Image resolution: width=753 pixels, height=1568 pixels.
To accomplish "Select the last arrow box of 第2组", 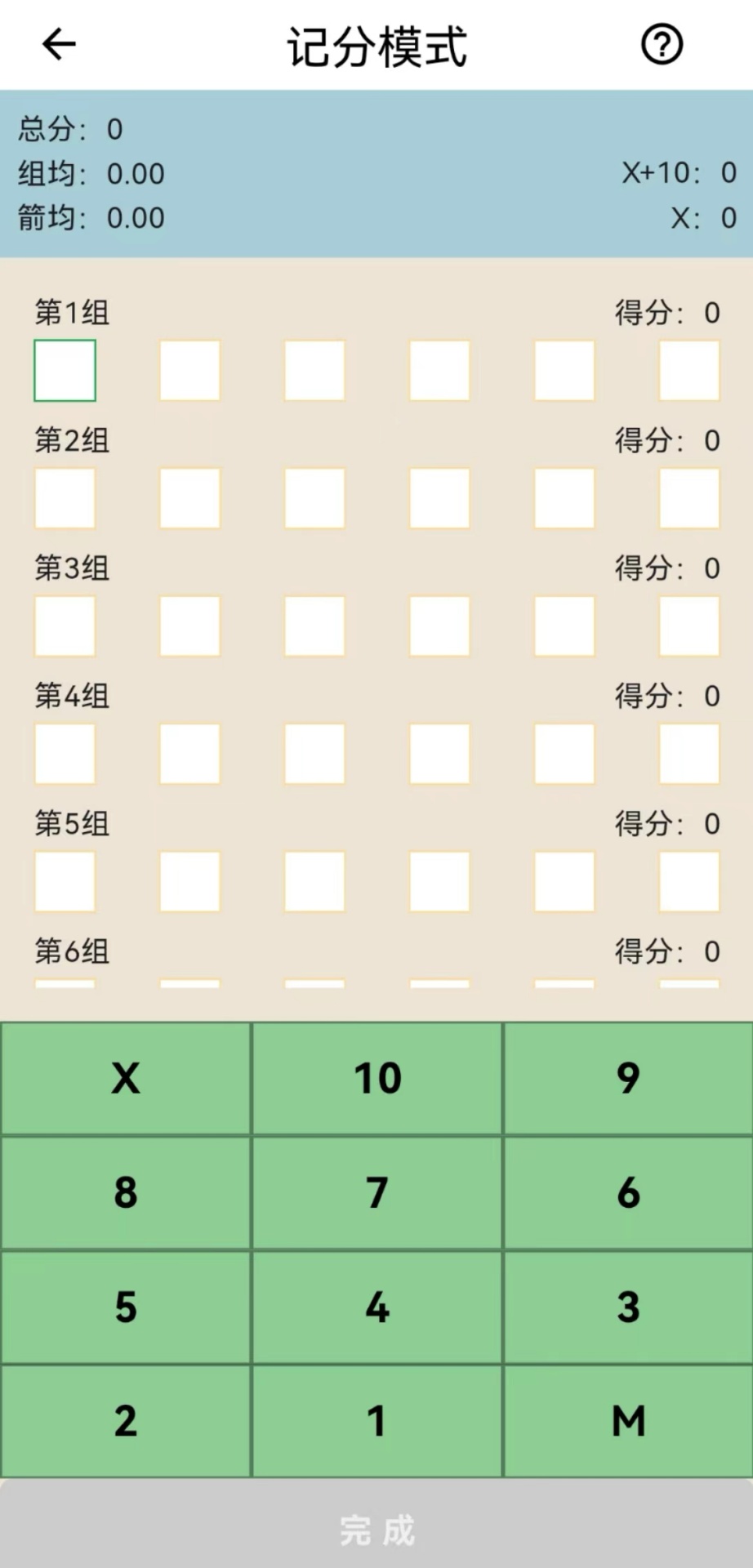I will point(688,498).
